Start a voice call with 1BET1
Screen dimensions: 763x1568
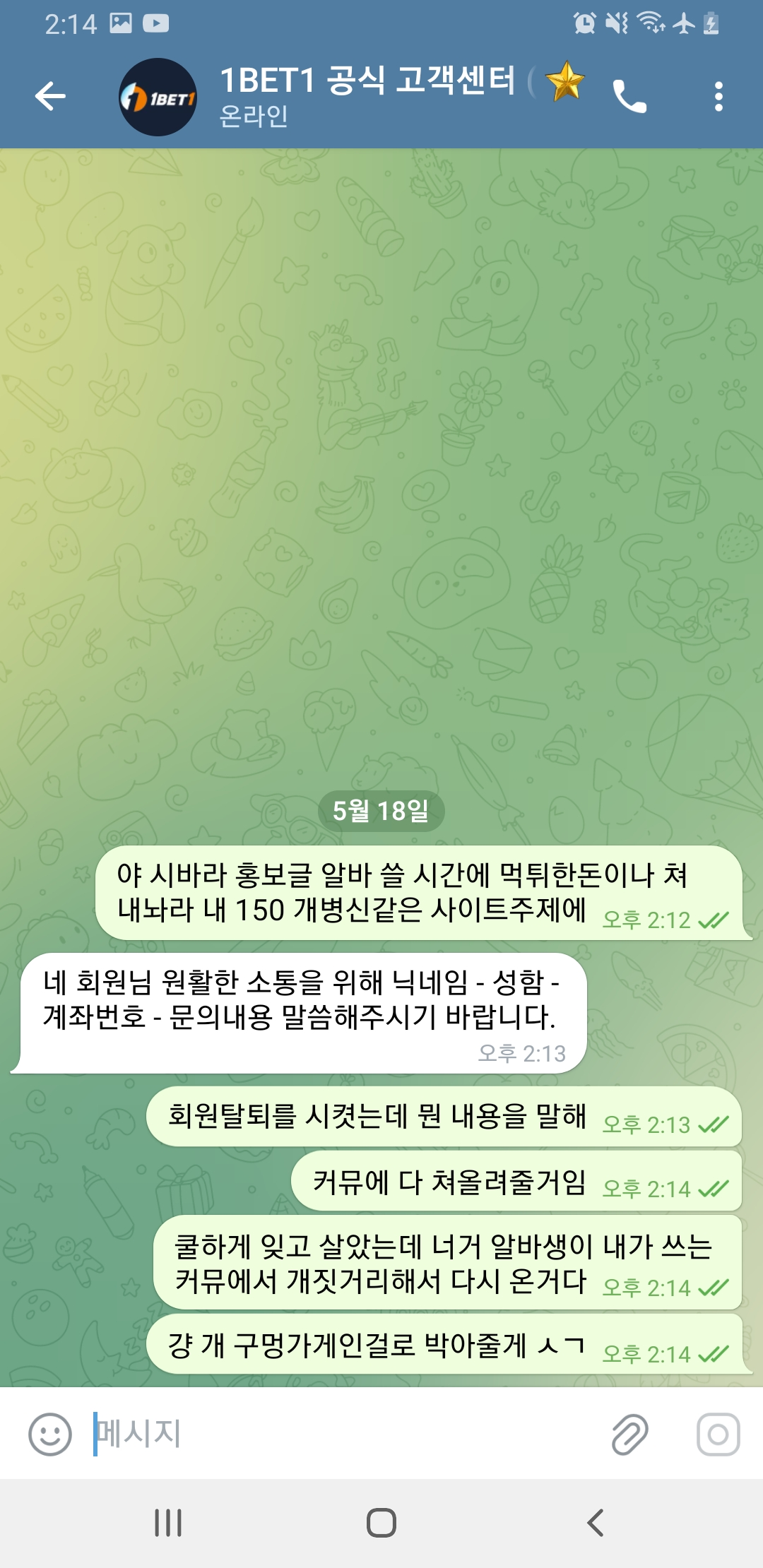(629, 96)
